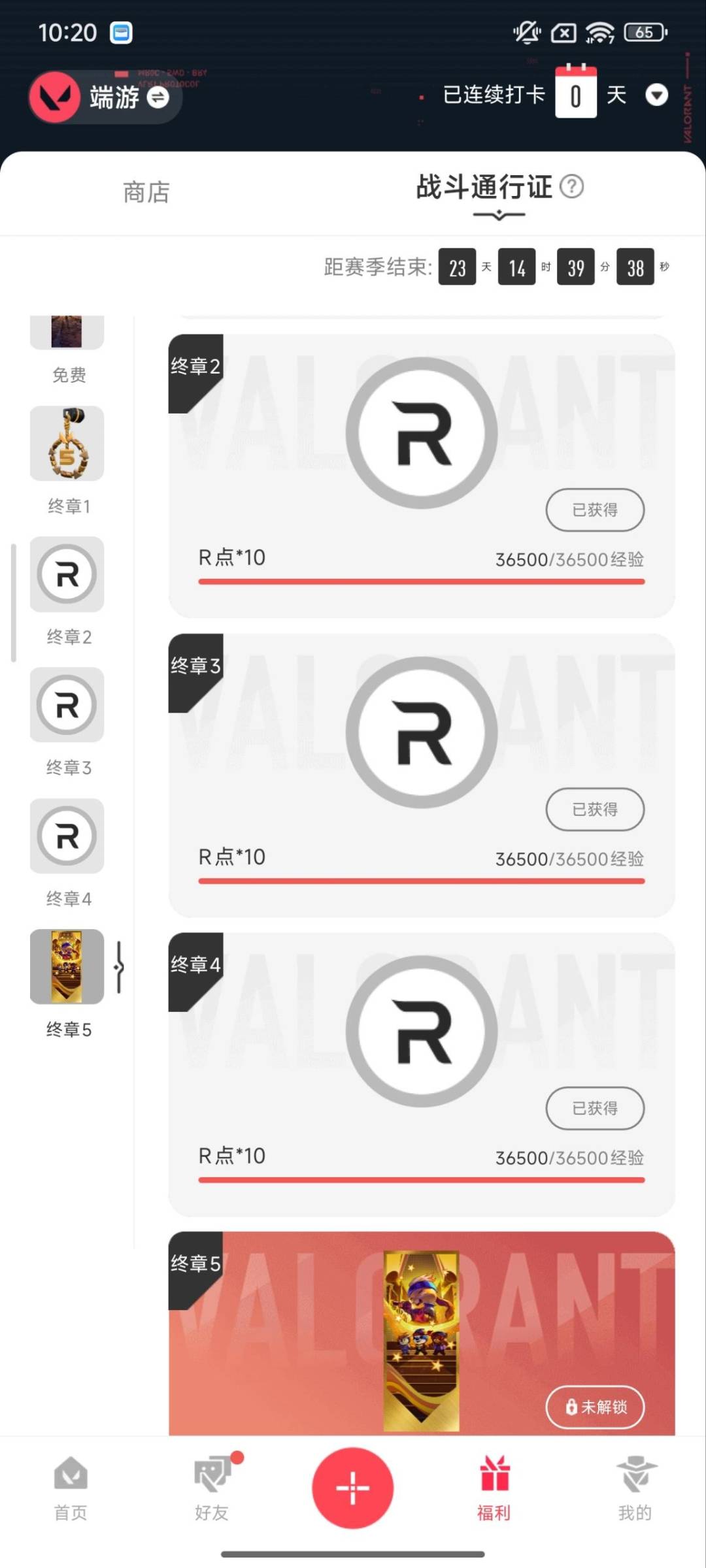Select the 战斗通行证 tab
Image resolution: width=706 pixels, height=1568 pixels.
point(484,188)
